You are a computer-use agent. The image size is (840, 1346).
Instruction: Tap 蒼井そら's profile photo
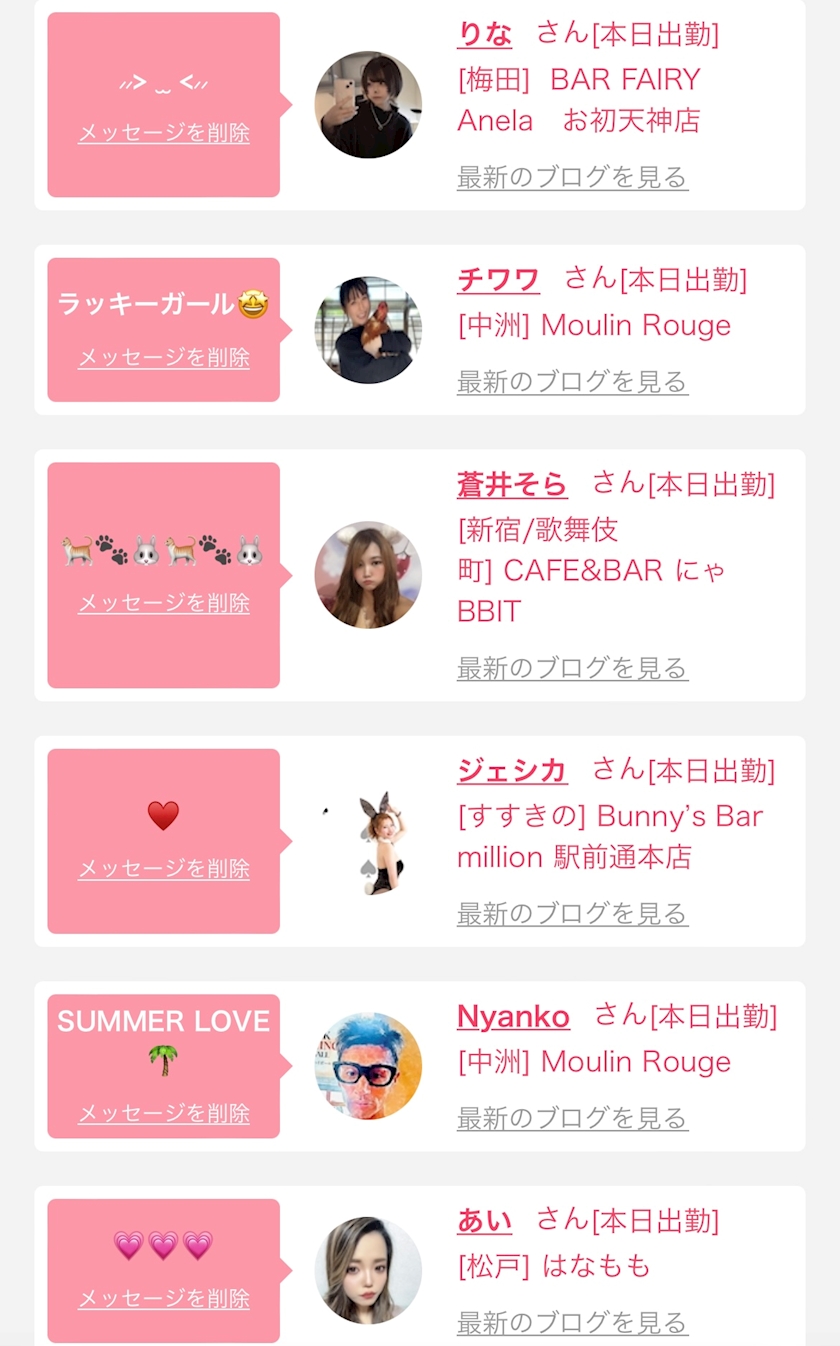pos(368,575)
